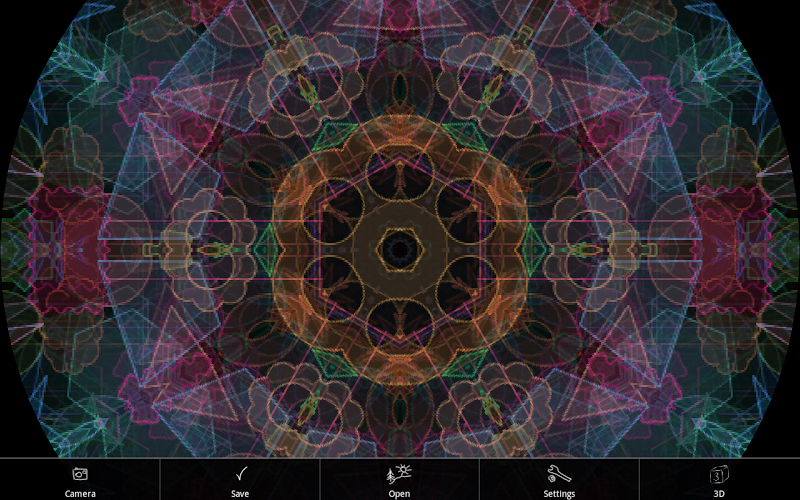Open the Camera option

(x=80, y=479)
